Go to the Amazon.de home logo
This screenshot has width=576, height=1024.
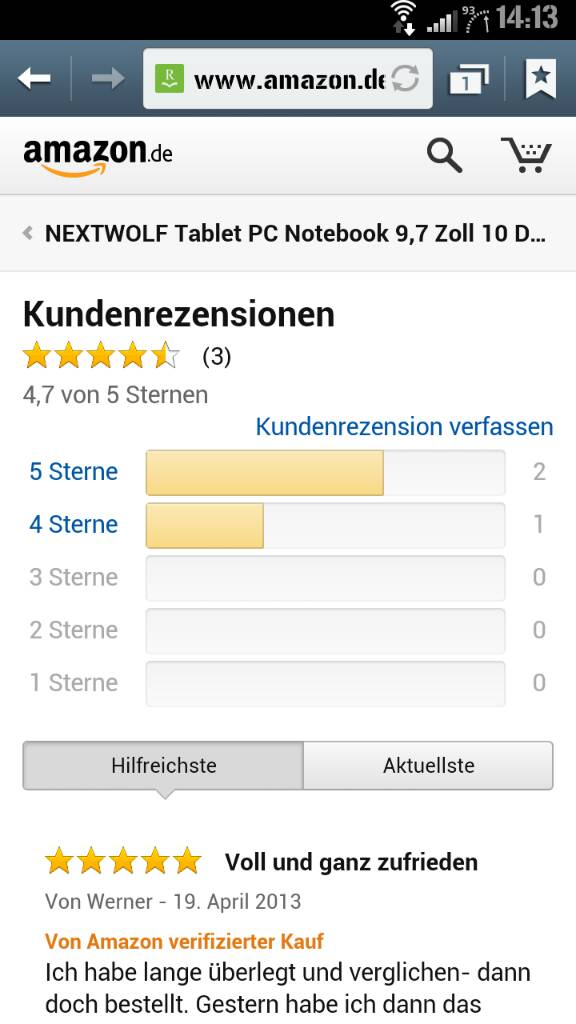98,156
